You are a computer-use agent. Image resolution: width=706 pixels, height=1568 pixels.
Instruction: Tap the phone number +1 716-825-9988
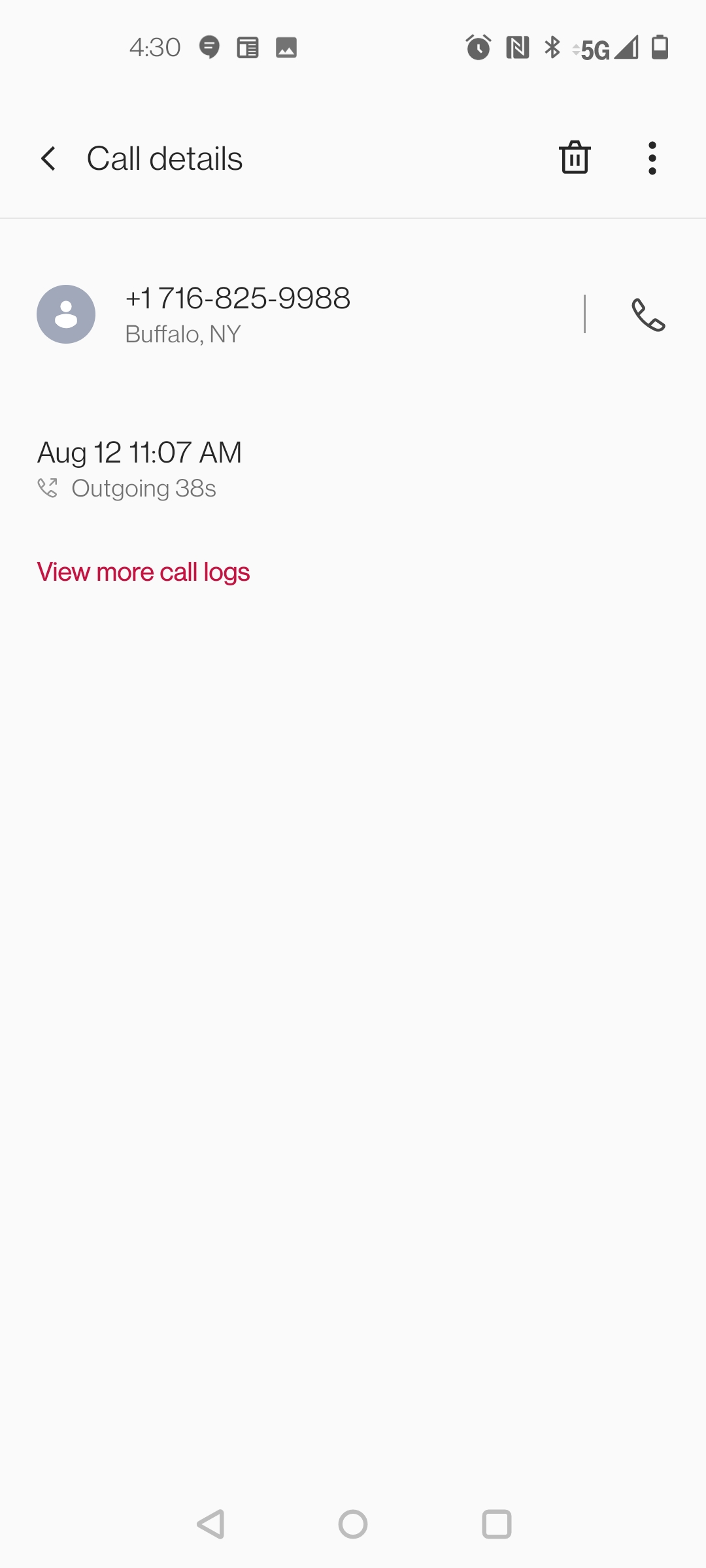tap(237, 298)
